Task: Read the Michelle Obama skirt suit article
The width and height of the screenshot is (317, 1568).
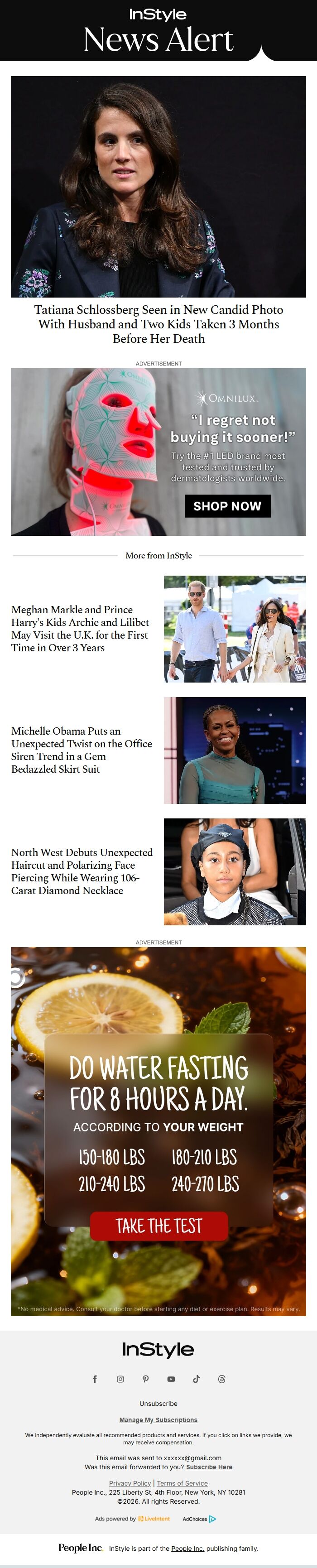Action: coord(82,749)
